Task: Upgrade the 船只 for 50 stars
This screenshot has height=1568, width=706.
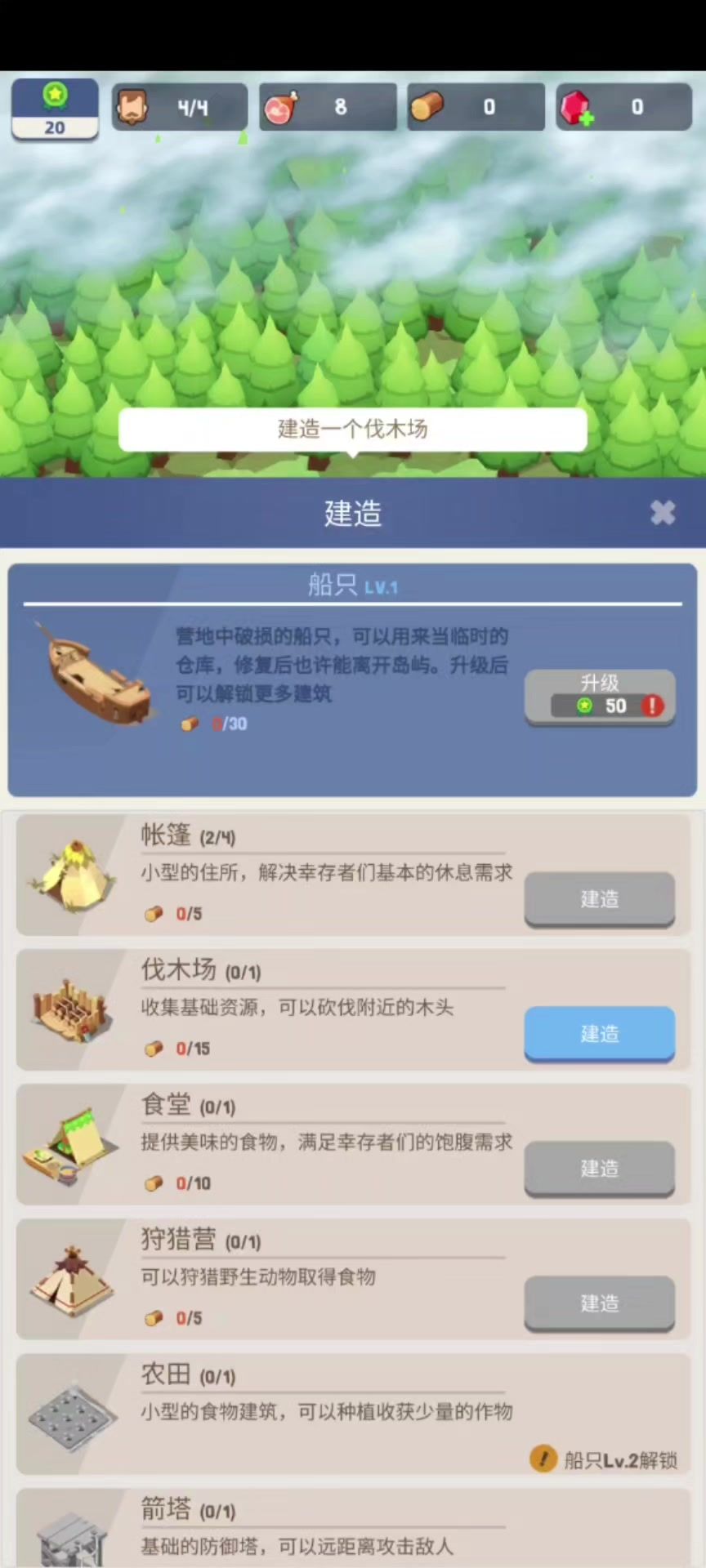Action: click(x=599, y=697)
